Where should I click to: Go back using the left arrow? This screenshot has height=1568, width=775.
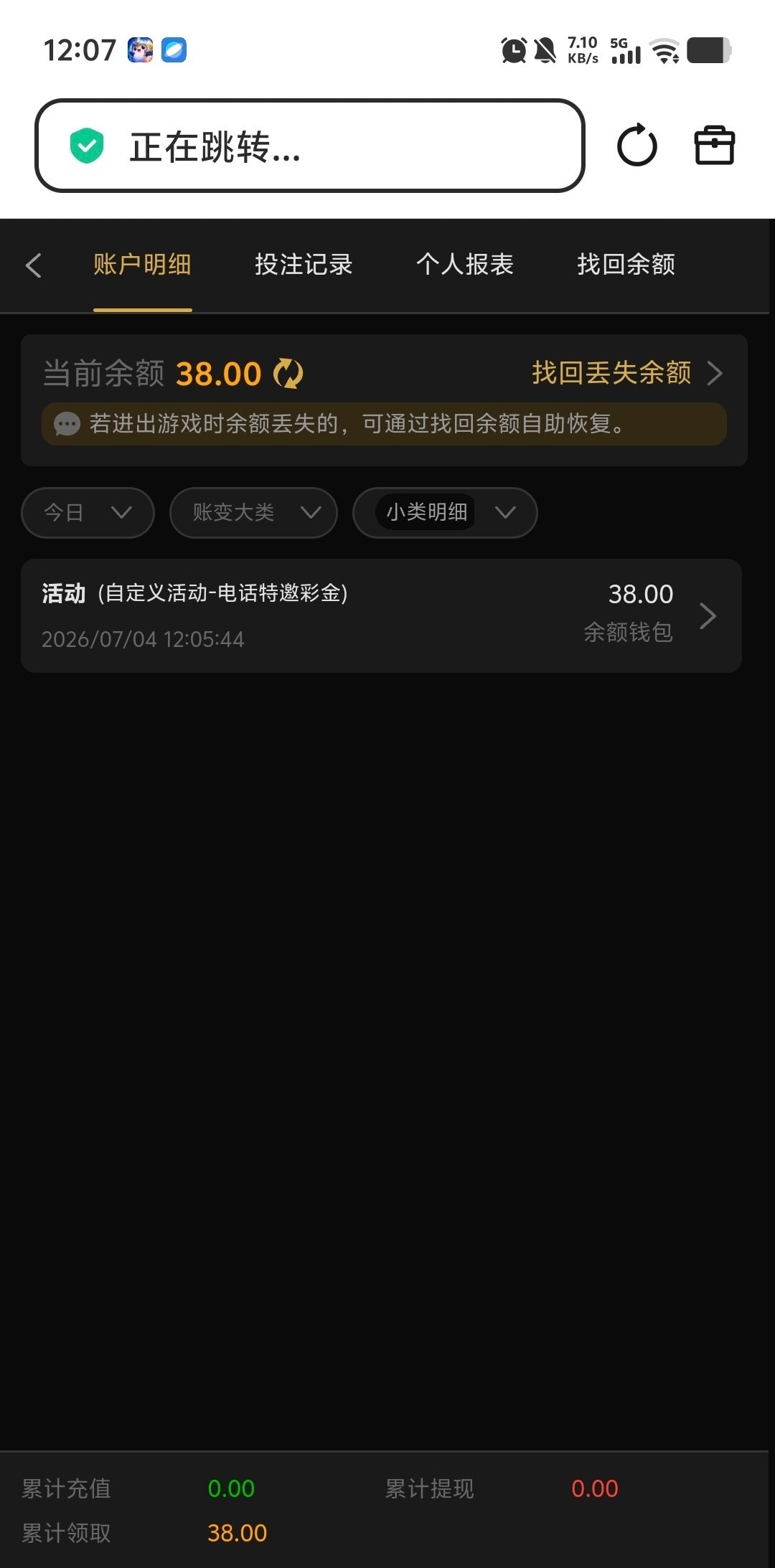pos(33,265)
